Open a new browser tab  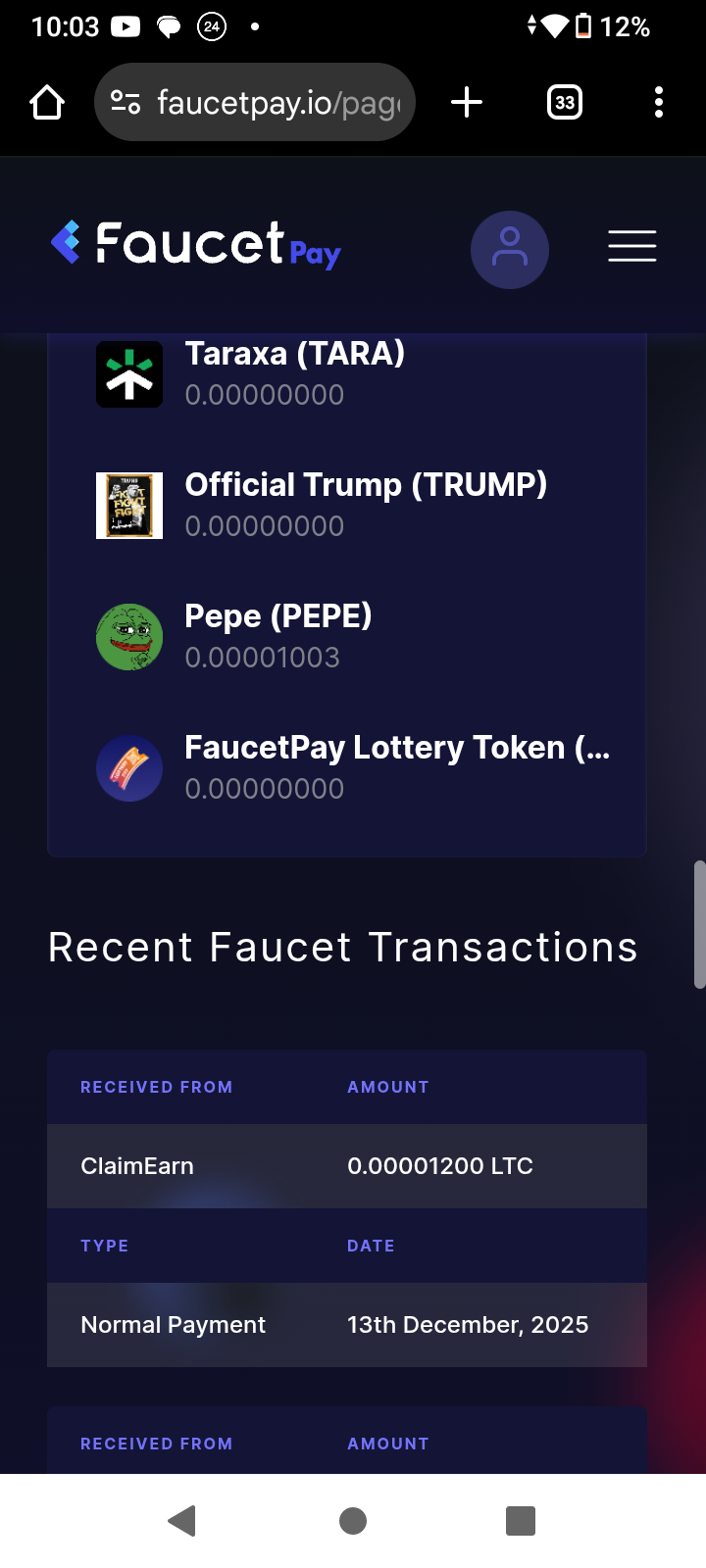point(467,102)
